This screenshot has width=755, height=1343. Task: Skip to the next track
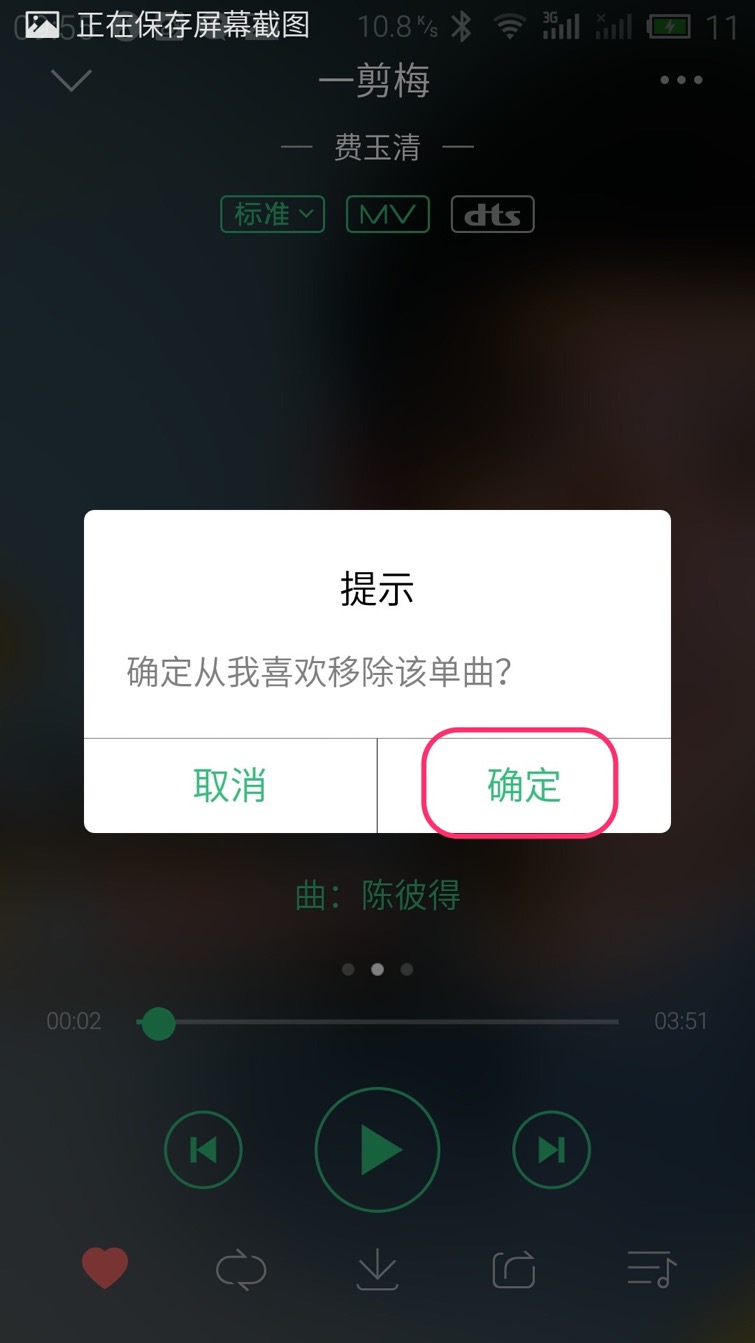[551, 1150]
